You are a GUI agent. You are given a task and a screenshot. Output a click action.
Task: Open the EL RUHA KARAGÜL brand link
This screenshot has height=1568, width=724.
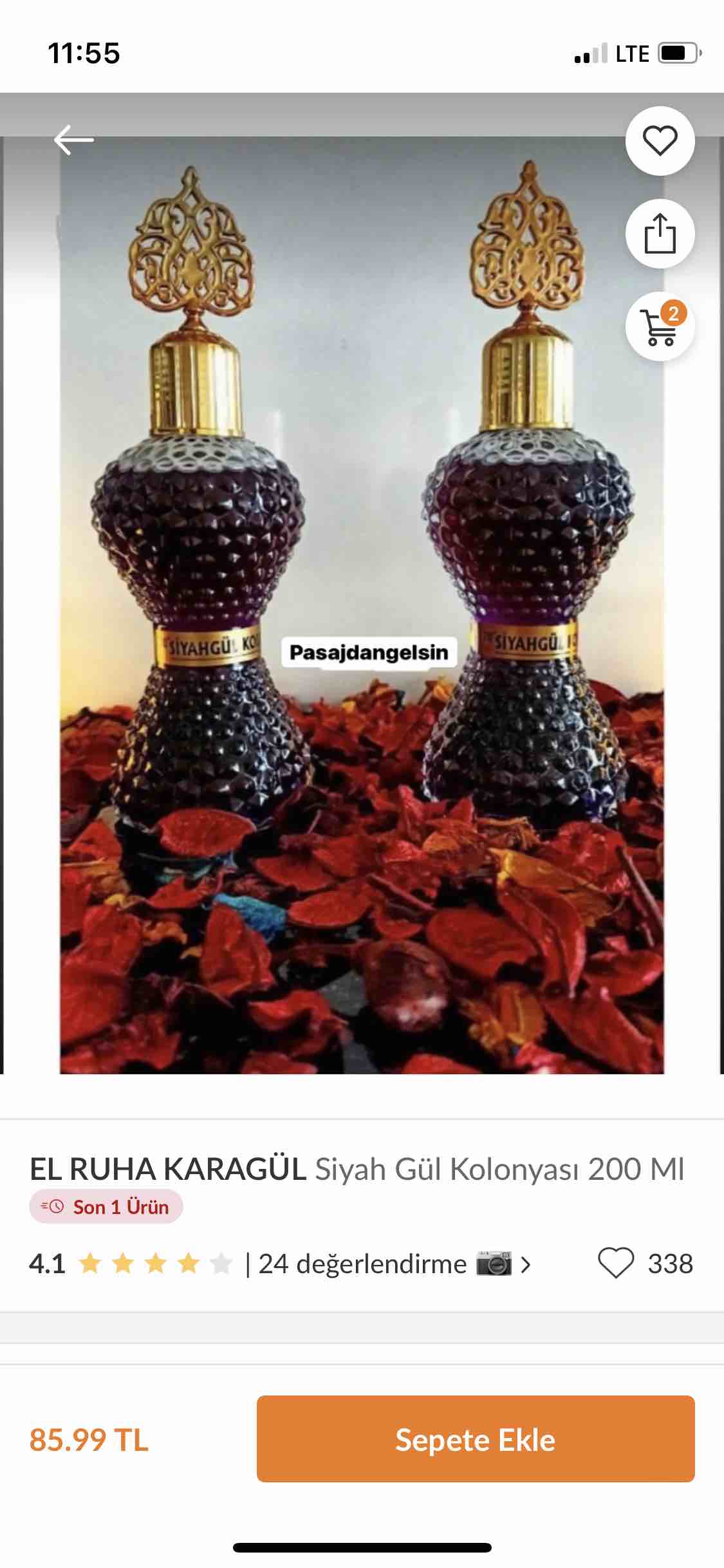[x=168, y=1169]
